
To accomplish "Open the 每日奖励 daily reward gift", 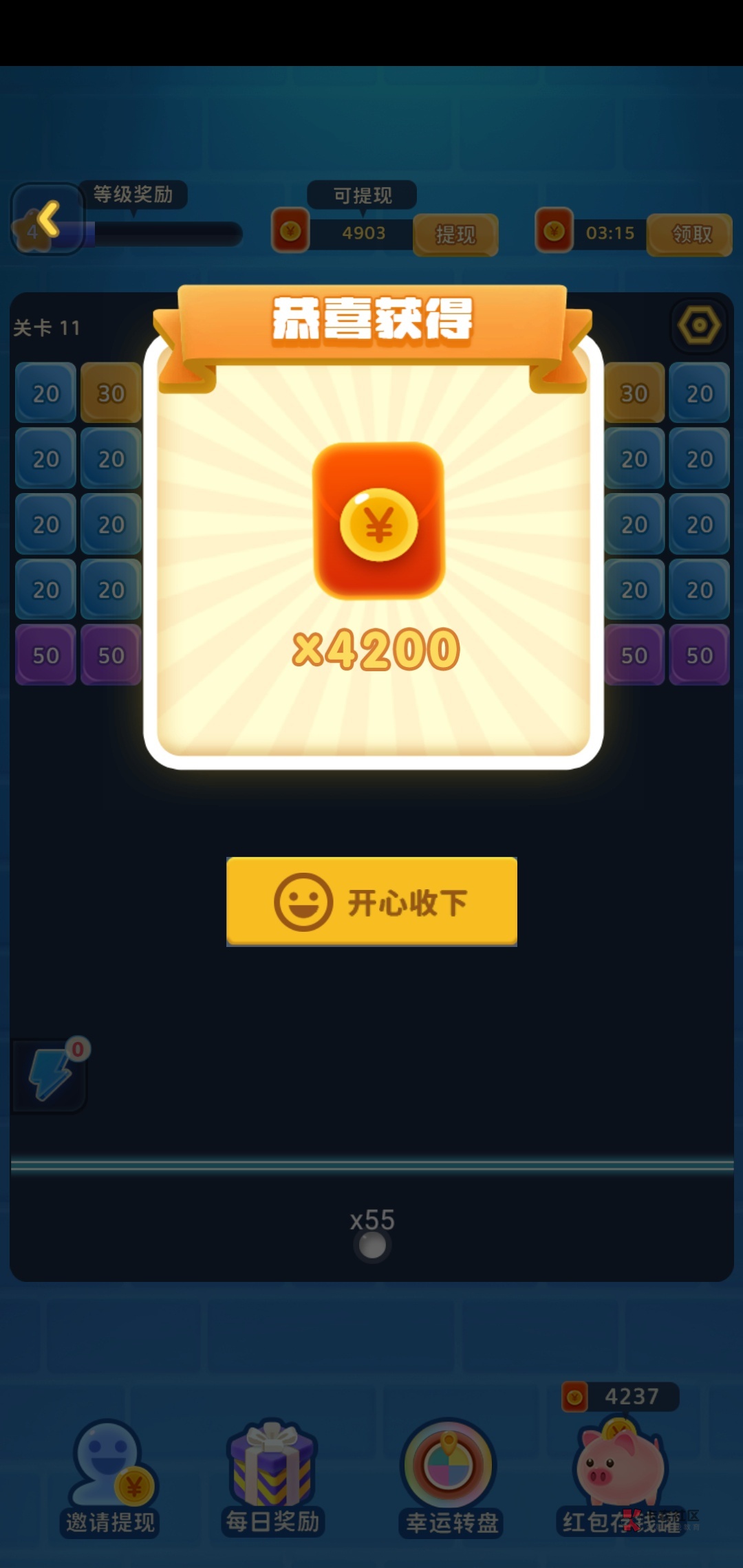I will tap(273, 1479).
